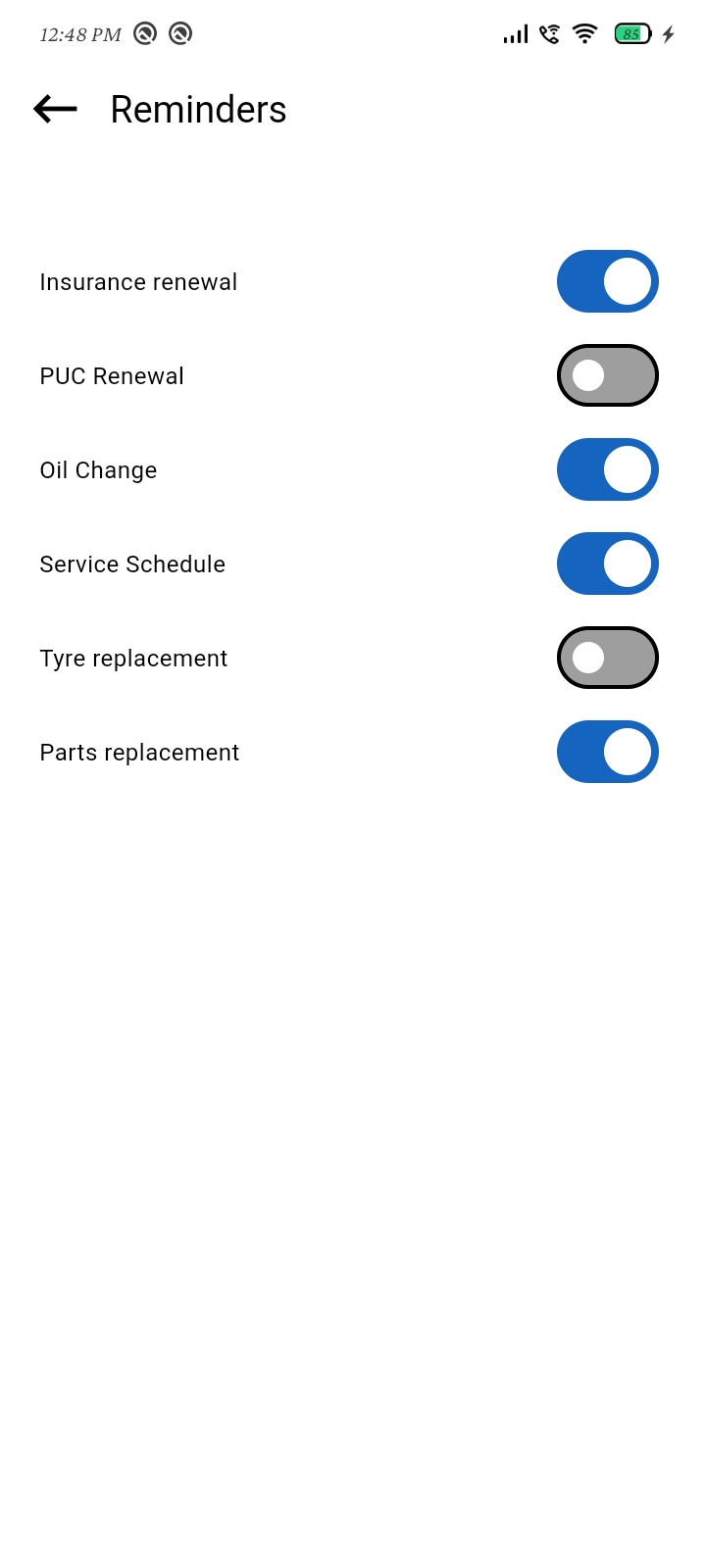Enable the PUC Renewal reminder

pyautogui.click(x=608, y=375)
